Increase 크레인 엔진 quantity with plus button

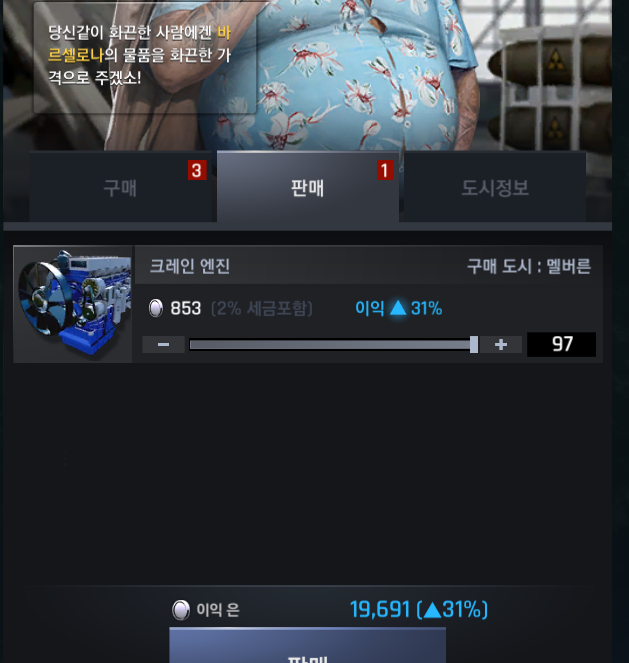coord(501,345)
